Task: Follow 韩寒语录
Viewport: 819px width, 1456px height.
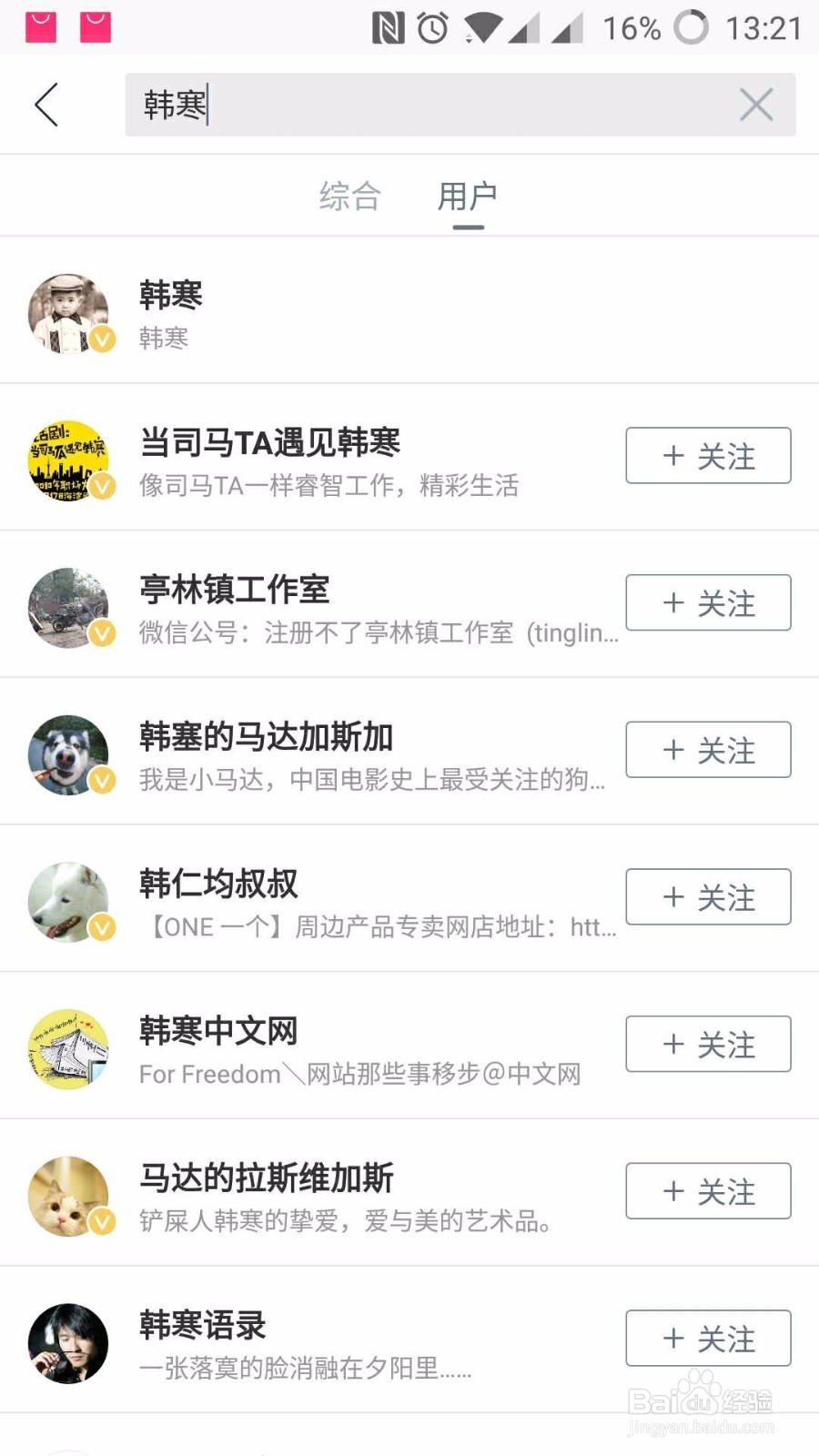Action: 708,1339
